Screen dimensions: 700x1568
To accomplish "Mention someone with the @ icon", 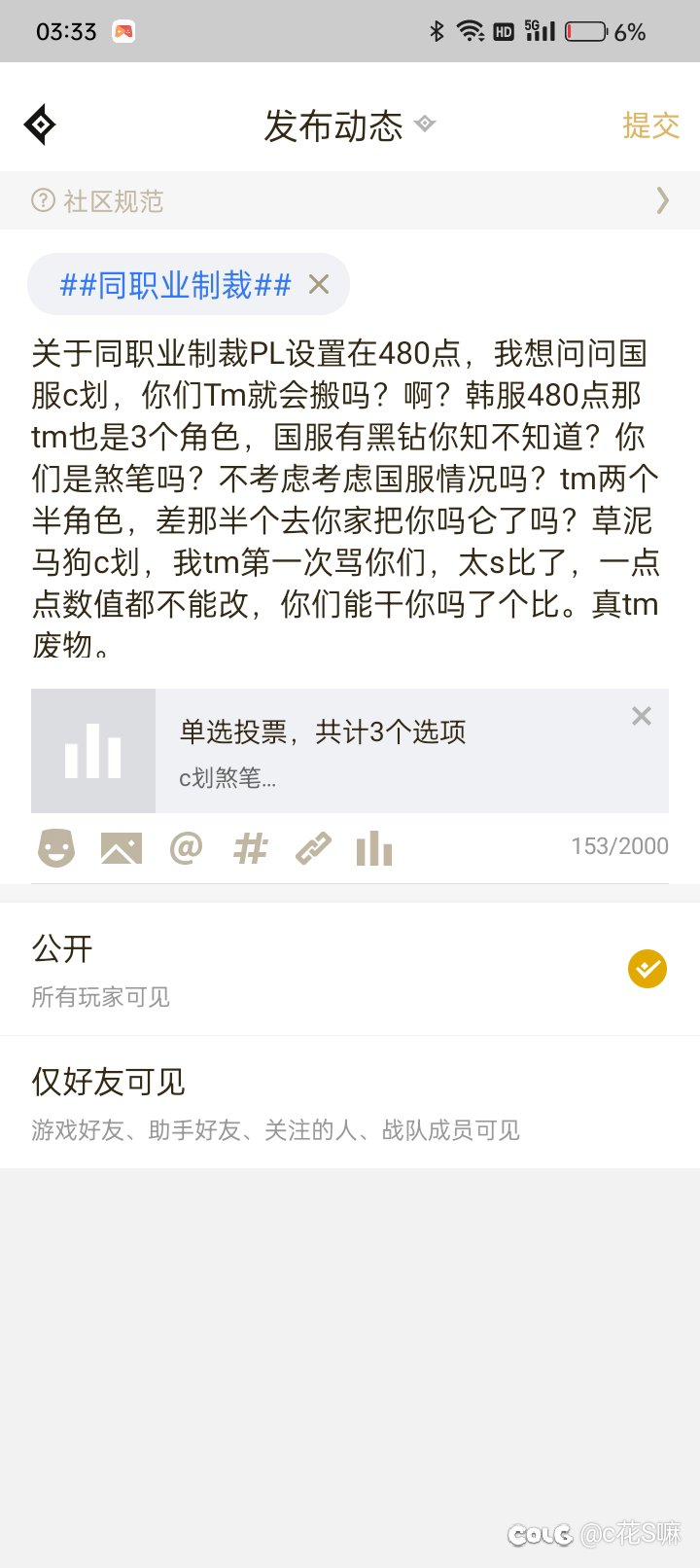I will point(186,848).
